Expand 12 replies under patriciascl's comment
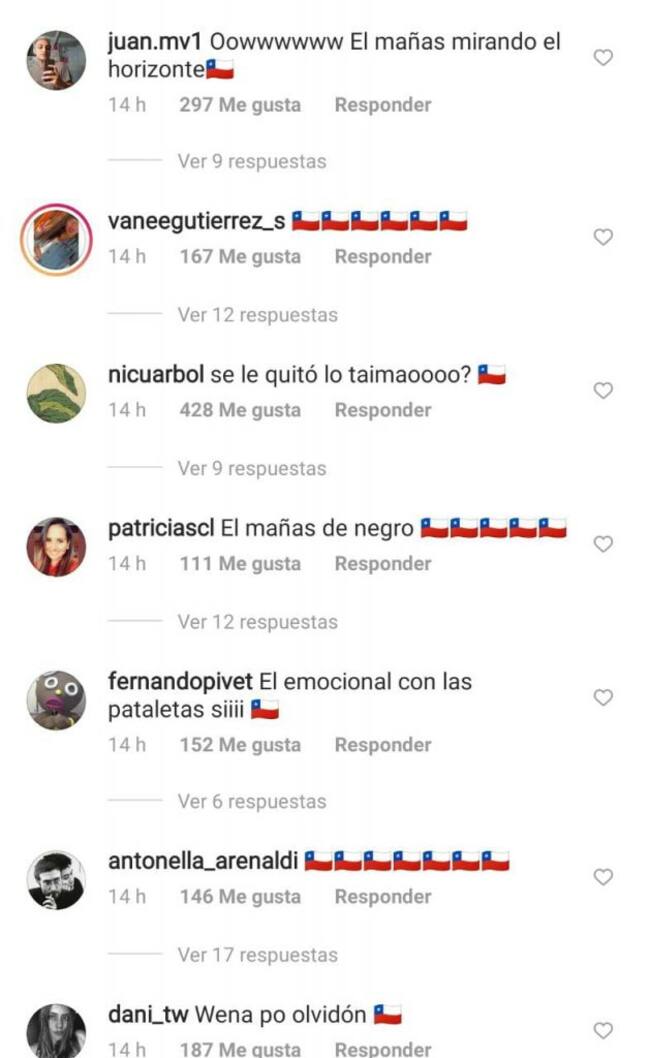 tap(257, 622)
